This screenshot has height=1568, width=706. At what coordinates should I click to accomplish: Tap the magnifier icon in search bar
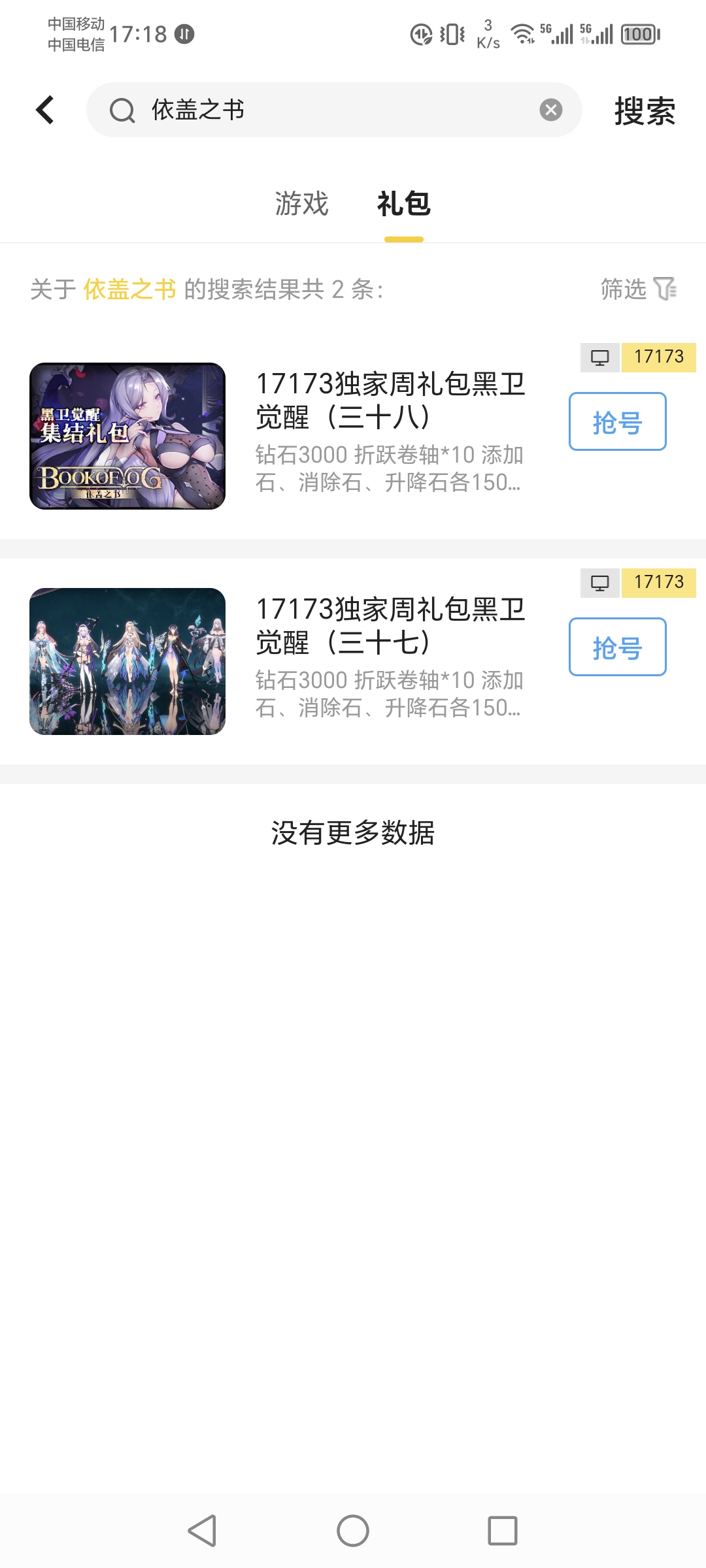point(122,110)
